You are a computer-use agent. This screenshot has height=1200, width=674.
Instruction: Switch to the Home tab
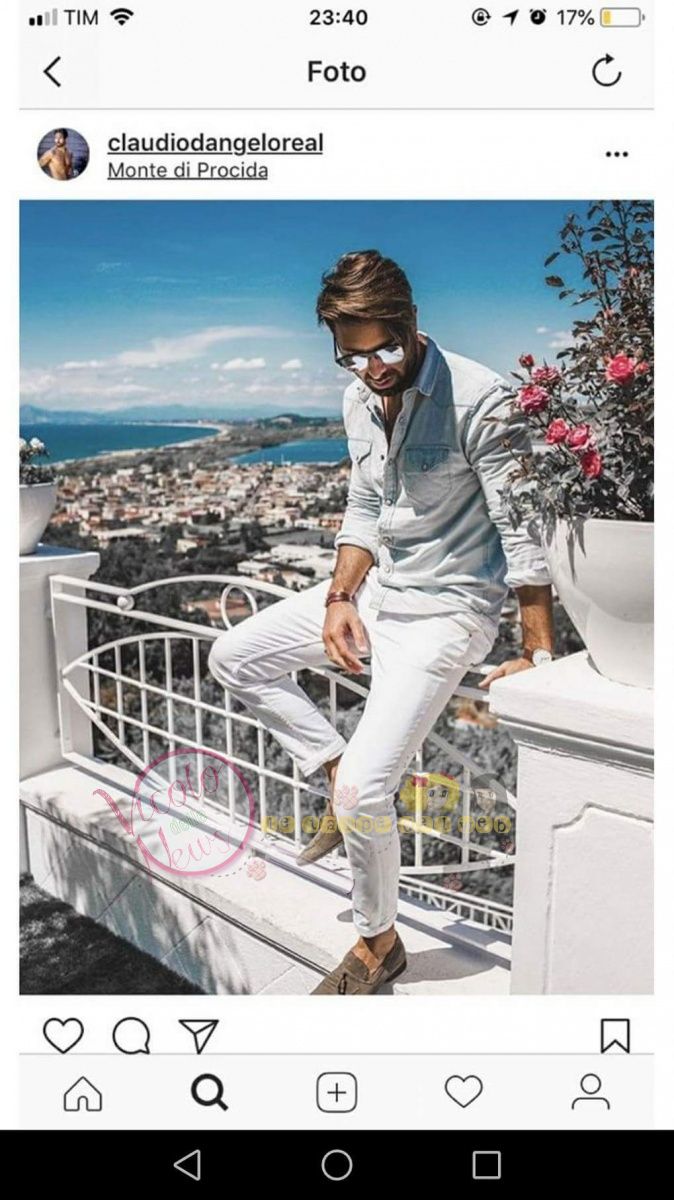coord(83,1092)
